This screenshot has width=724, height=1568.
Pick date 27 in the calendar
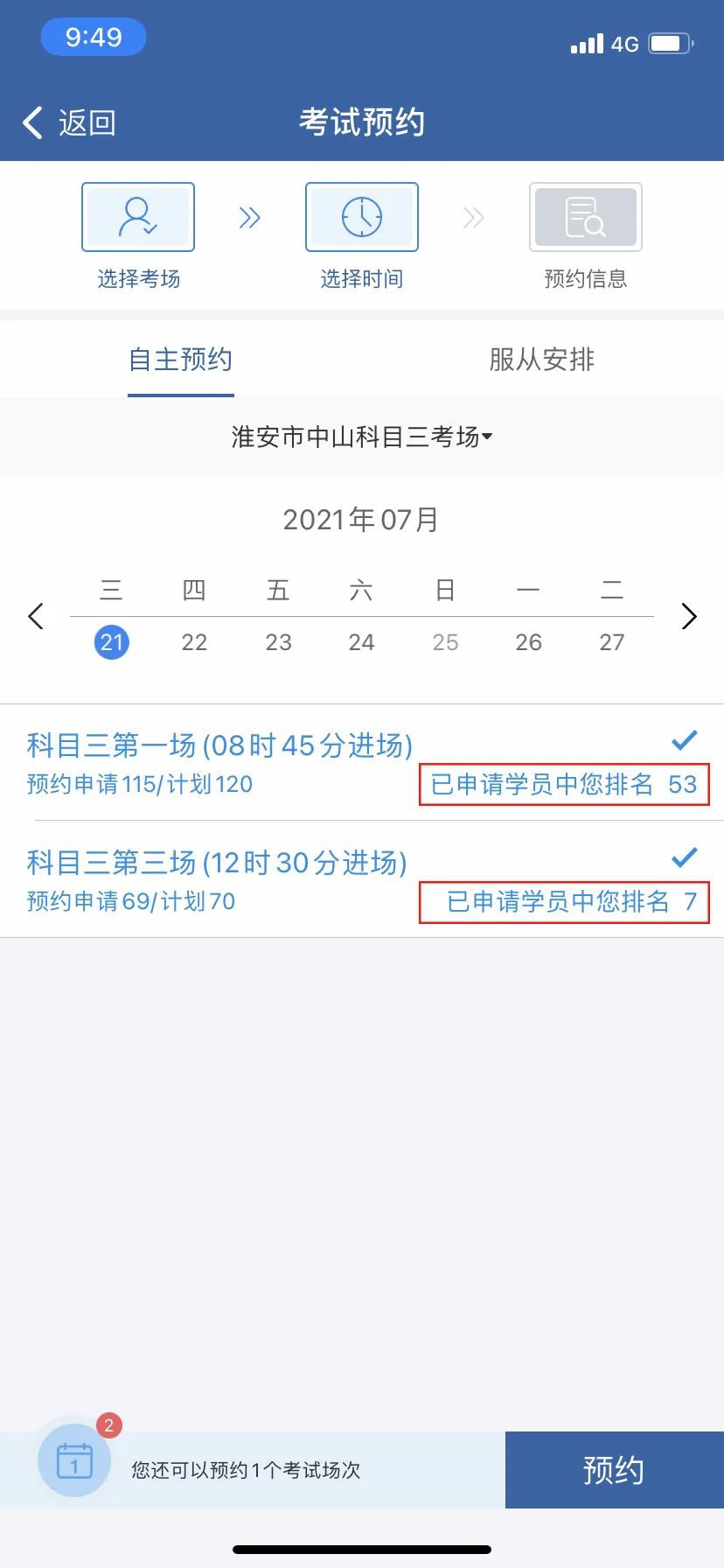(612, 642)
